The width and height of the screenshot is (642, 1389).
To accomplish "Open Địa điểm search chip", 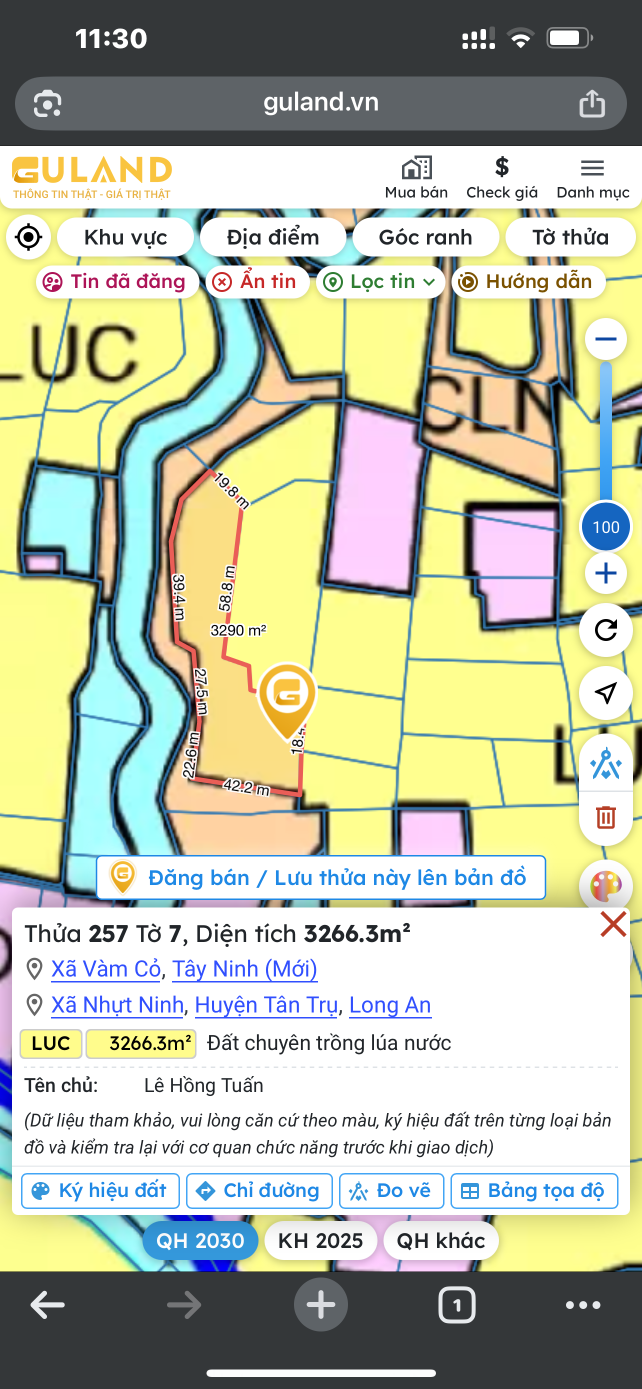I will pyautogui.click(x=273, y=237).
